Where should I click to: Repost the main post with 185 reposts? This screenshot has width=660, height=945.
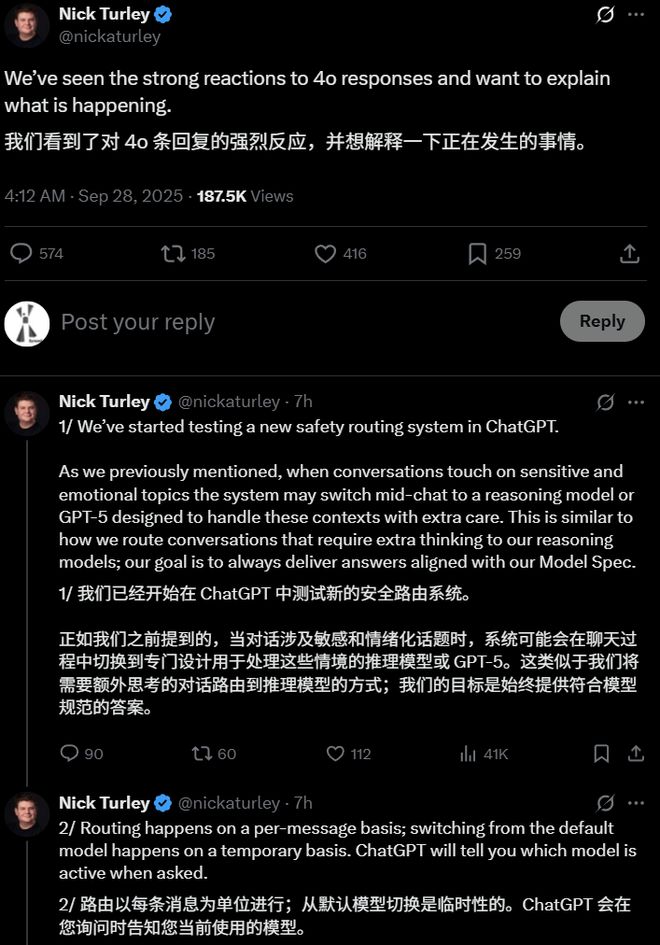pyautogui.click(x=173, y=254)
